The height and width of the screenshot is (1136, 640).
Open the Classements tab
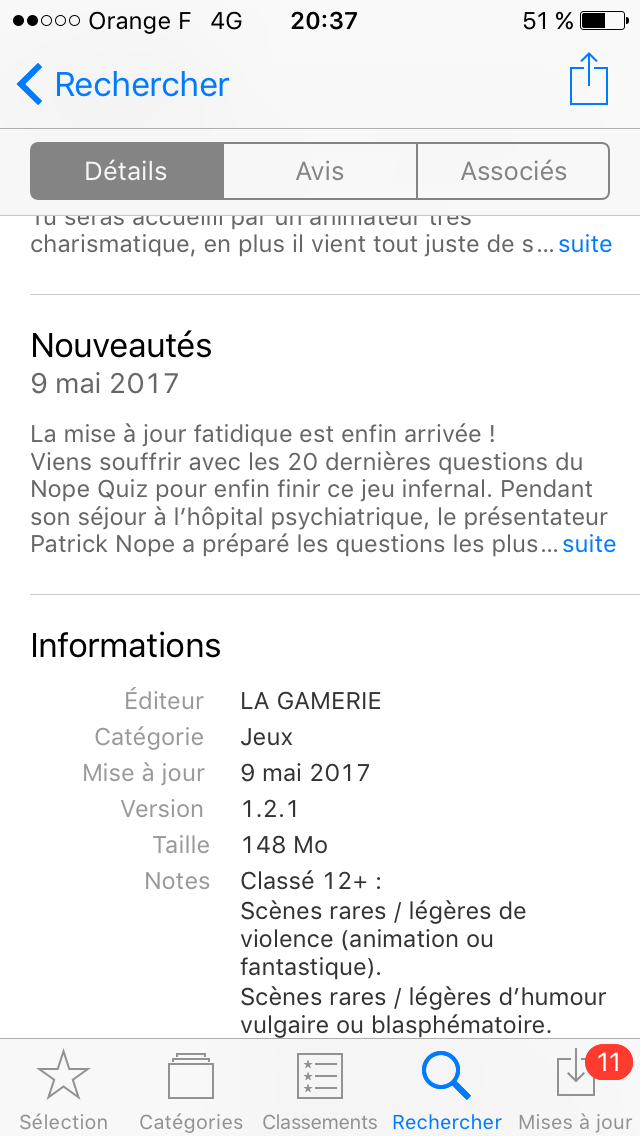pyautogui.click(x=320, y=1089)
